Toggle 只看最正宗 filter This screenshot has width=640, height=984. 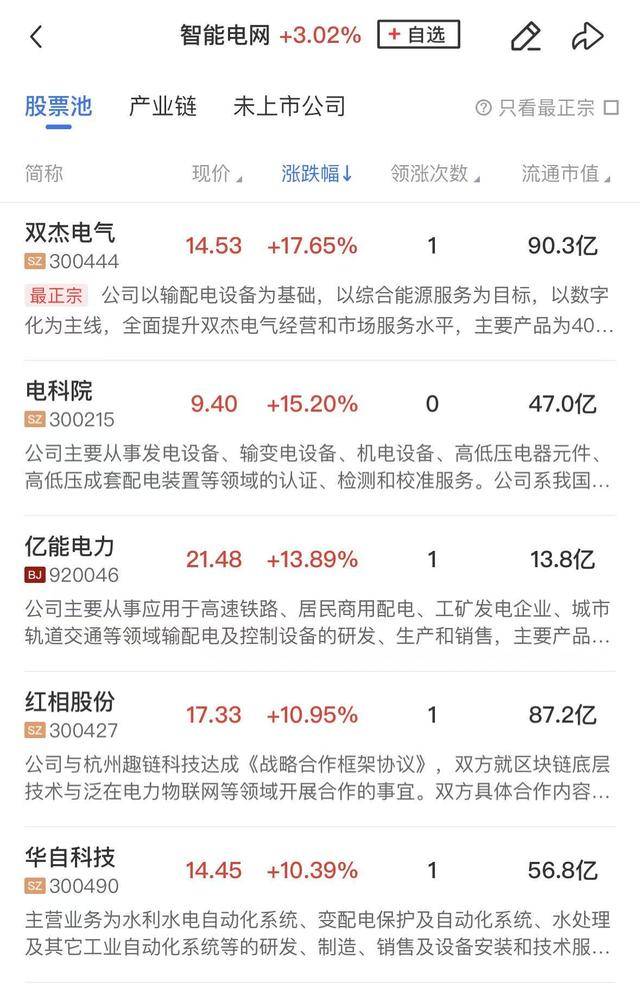tap(548, 108)
